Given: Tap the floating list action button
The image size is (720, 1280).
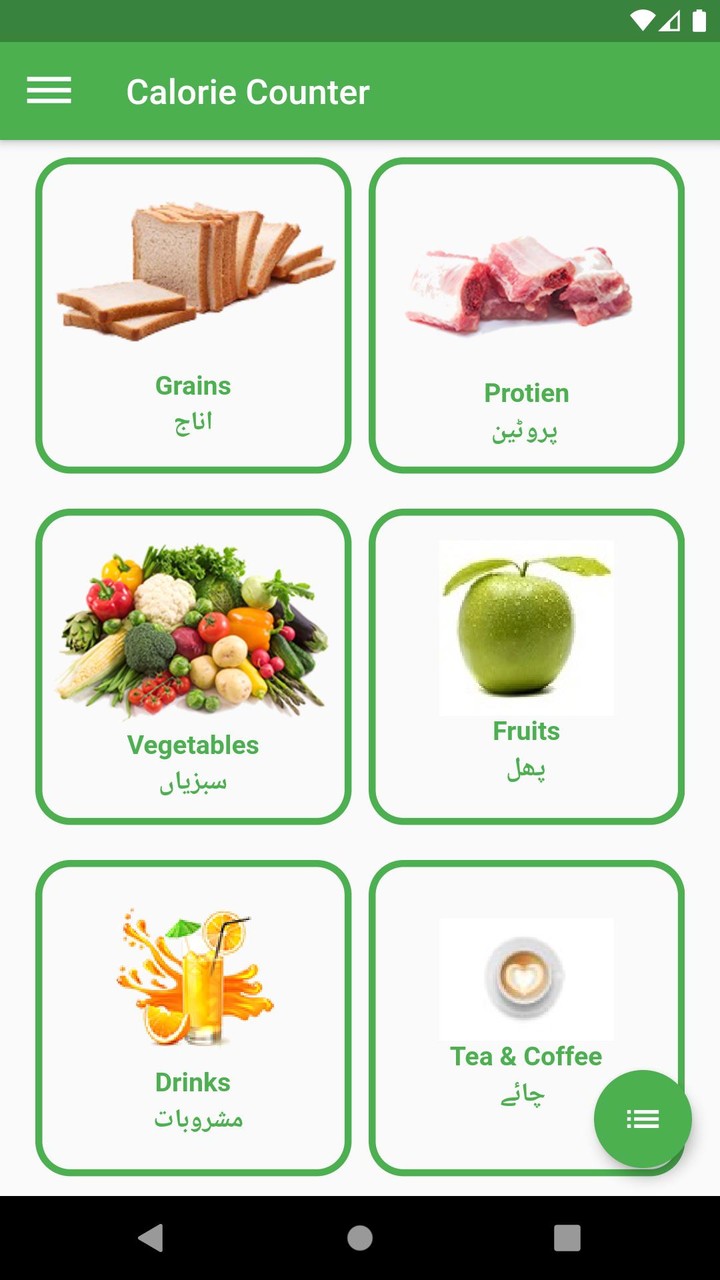Looking at the screenshot, I should tap(642, 1119).
